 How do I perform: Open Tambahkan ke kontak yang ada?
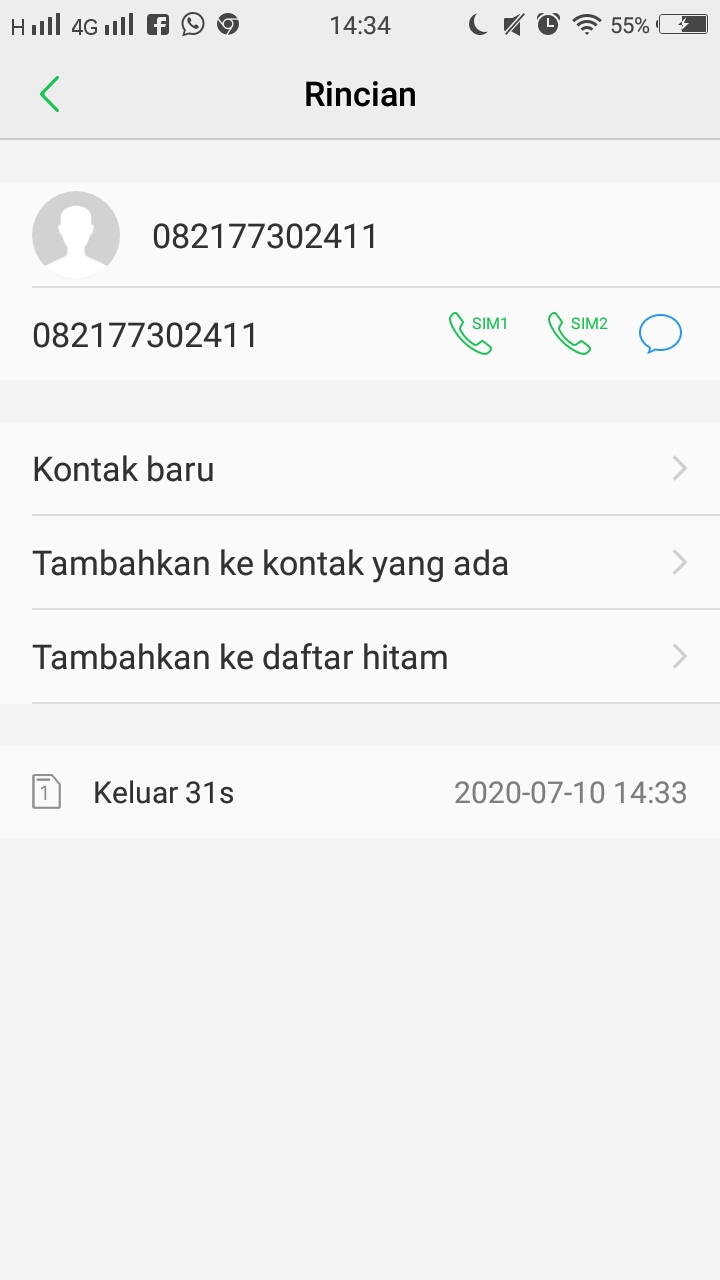(x=360, y=562)
